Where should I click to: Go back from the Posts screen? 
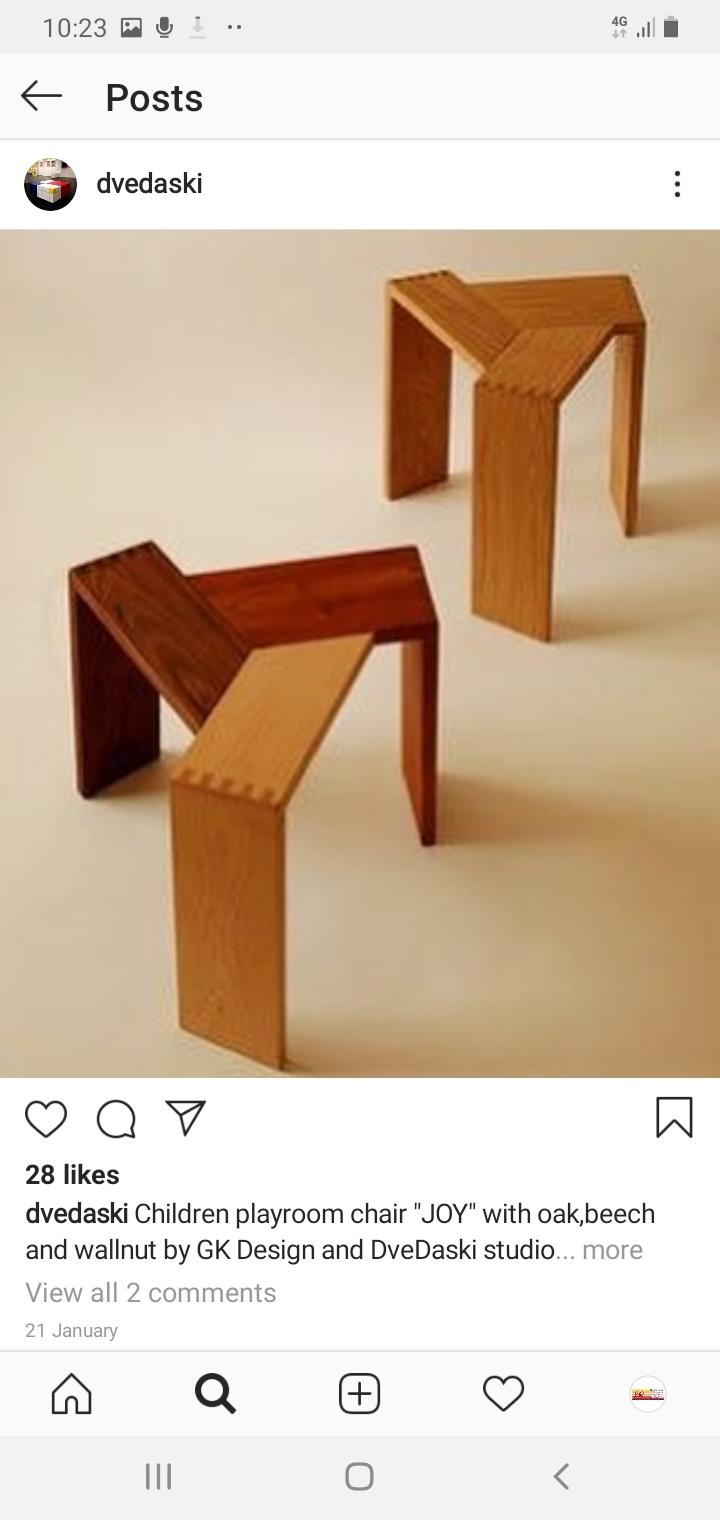tap(41, 97)
